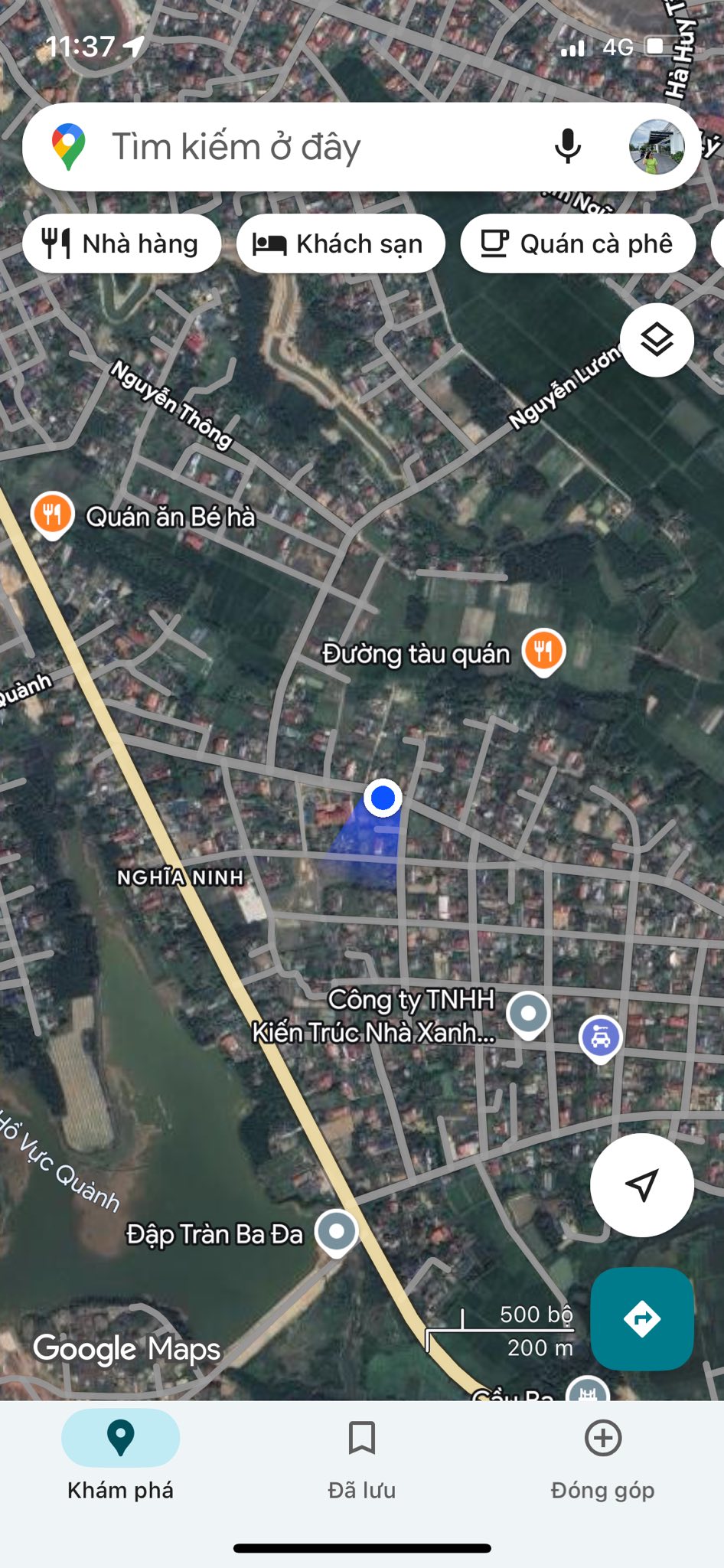Open the directions button
The width and height of the screenshot is (724, 1568).
(641, 1318)
